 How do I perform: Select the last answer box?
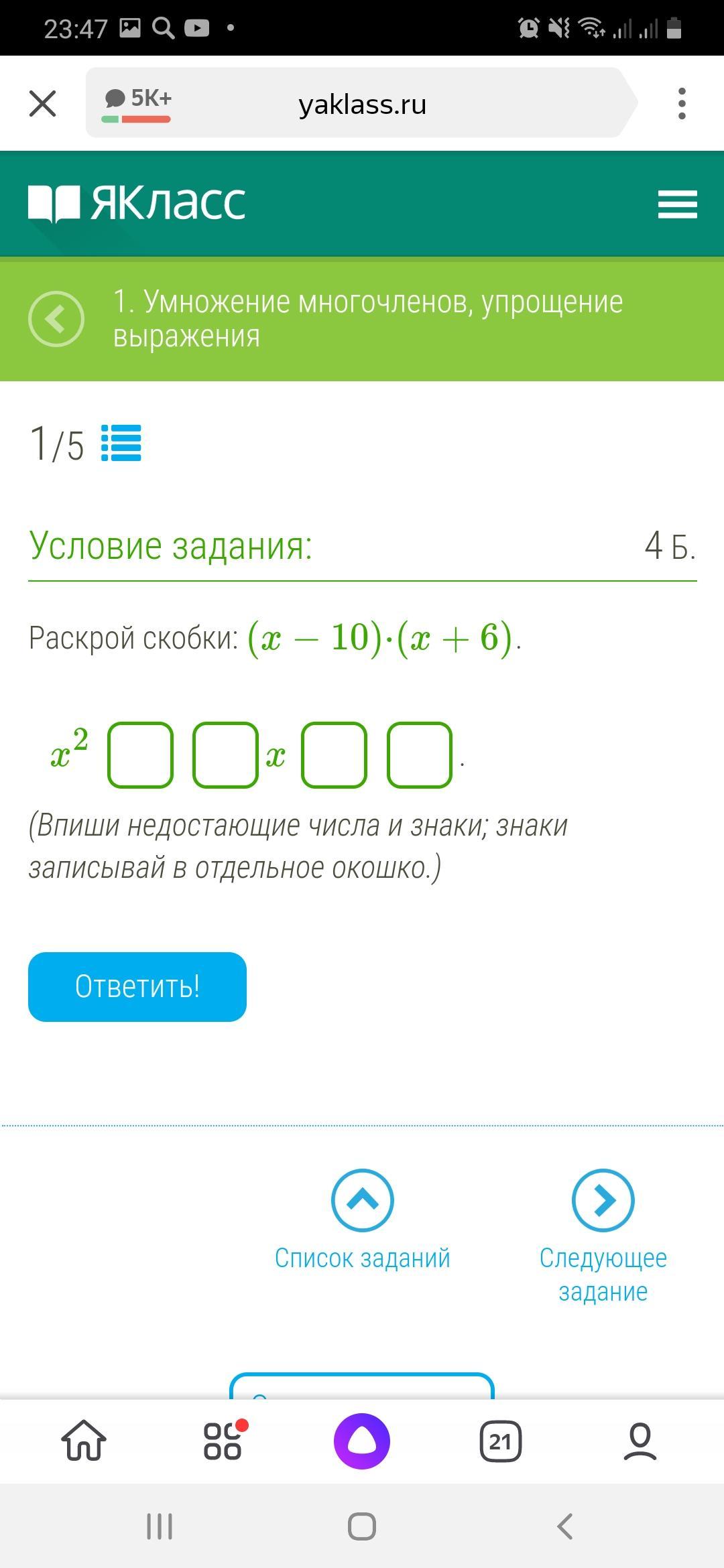(420, 755)
